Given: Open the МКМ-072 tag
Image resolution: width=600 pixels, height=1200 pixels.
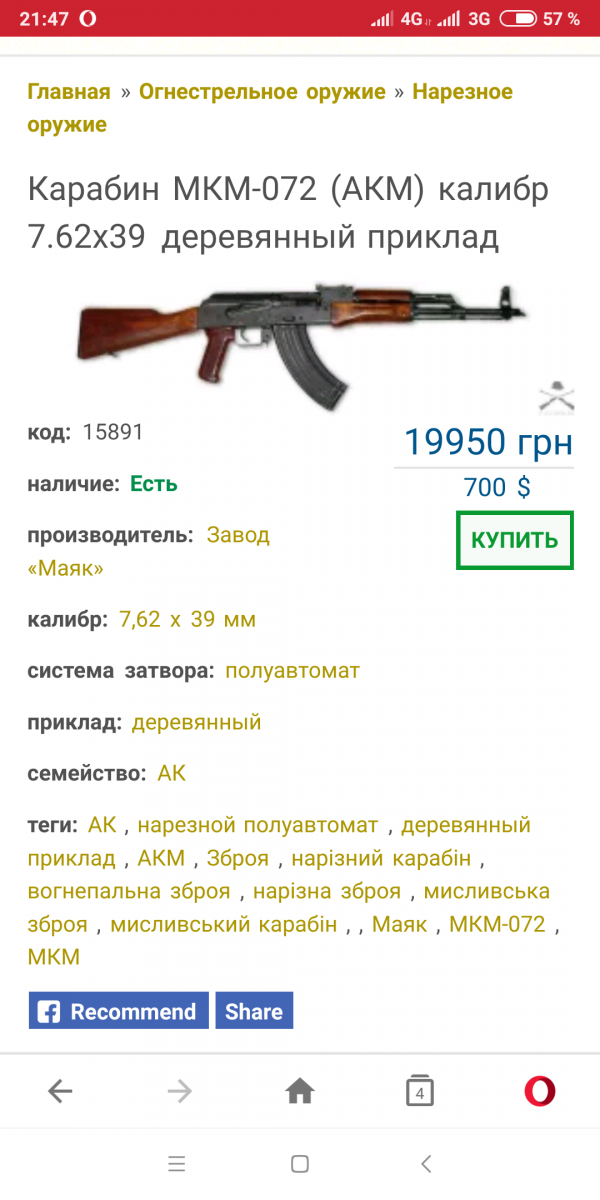Looking at the screenshot, I should pos(497,924).
